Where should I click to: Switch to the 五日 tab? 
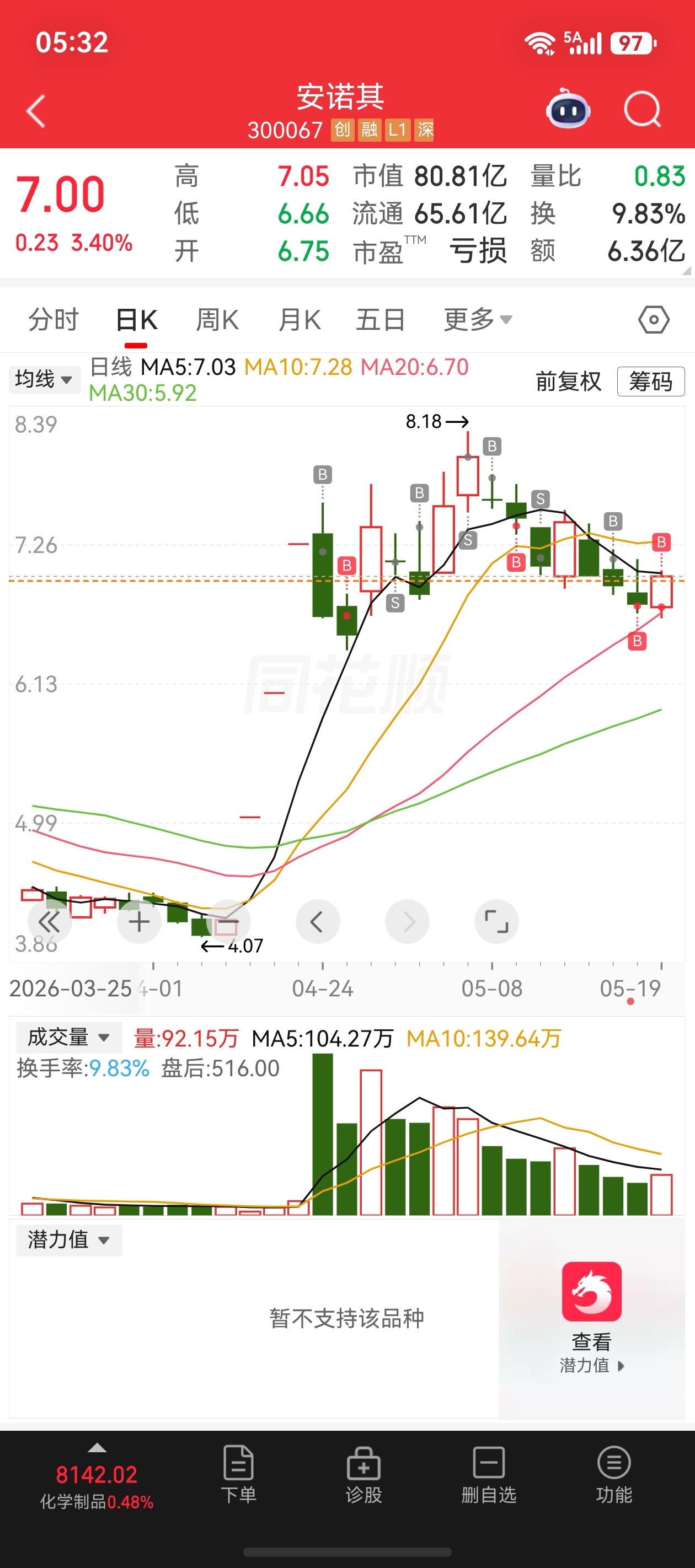click(x=381, y=320)
